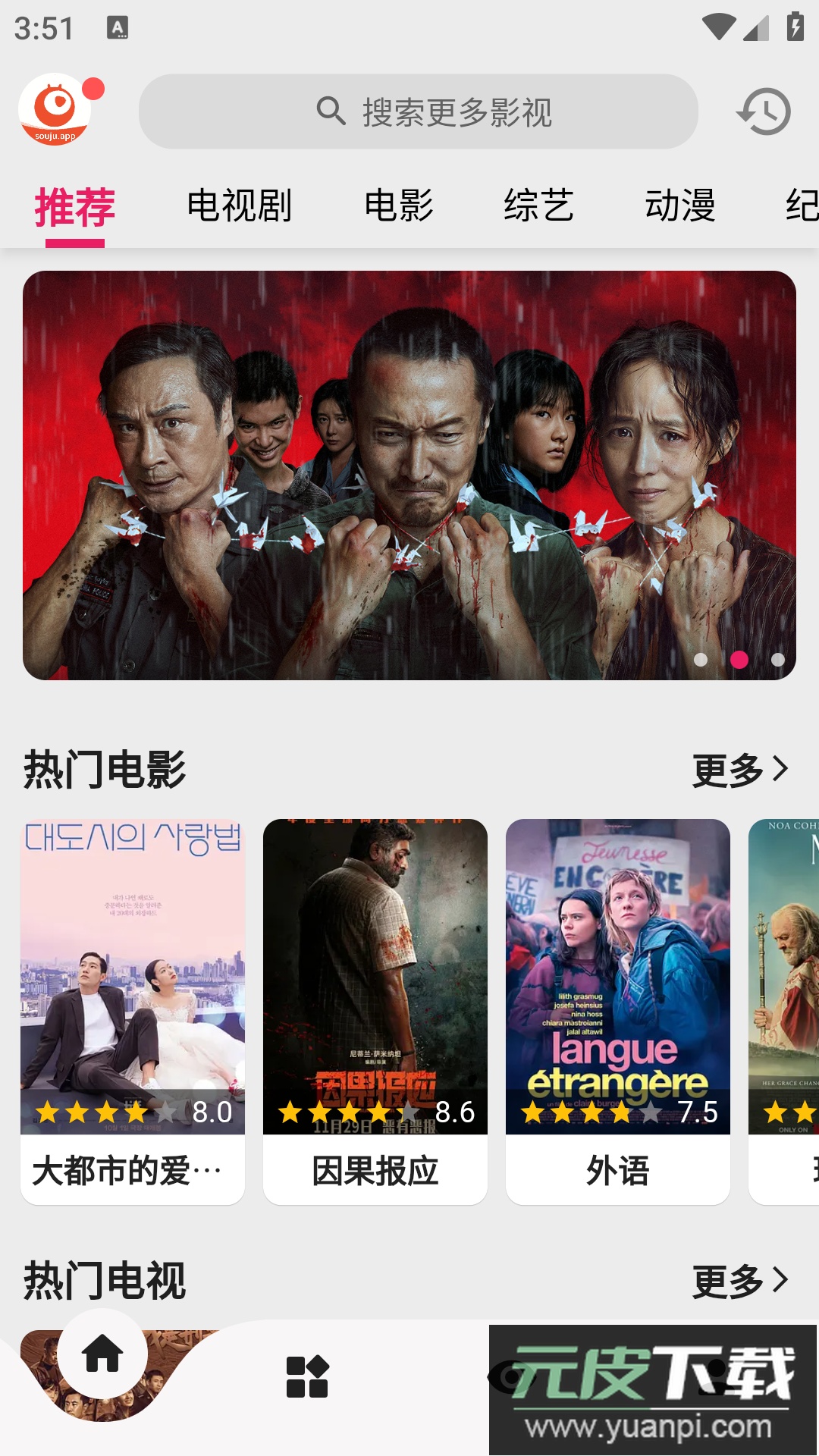Switch to the 电视剧 tab
This screenshot has width=819, height=1456.
239,206
